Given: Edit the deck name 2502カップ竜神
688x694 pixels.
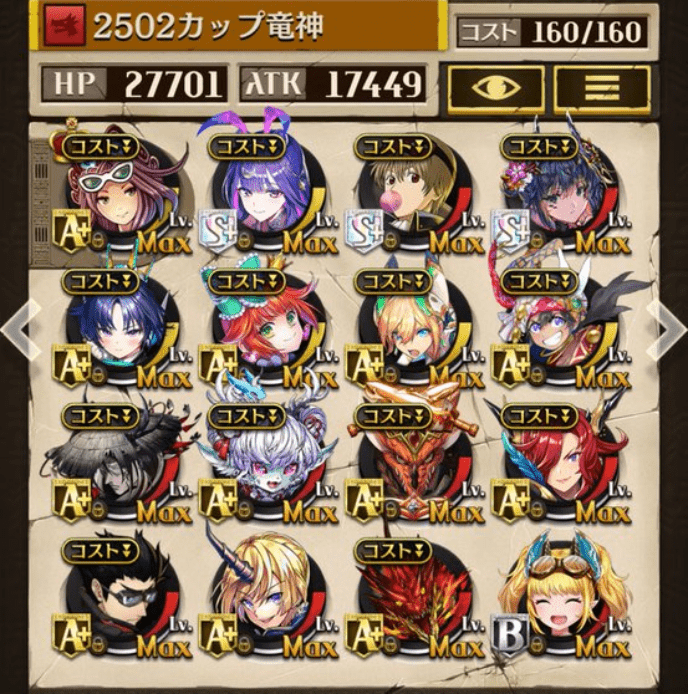Looking at the screenshot, I should pos(220,26).
